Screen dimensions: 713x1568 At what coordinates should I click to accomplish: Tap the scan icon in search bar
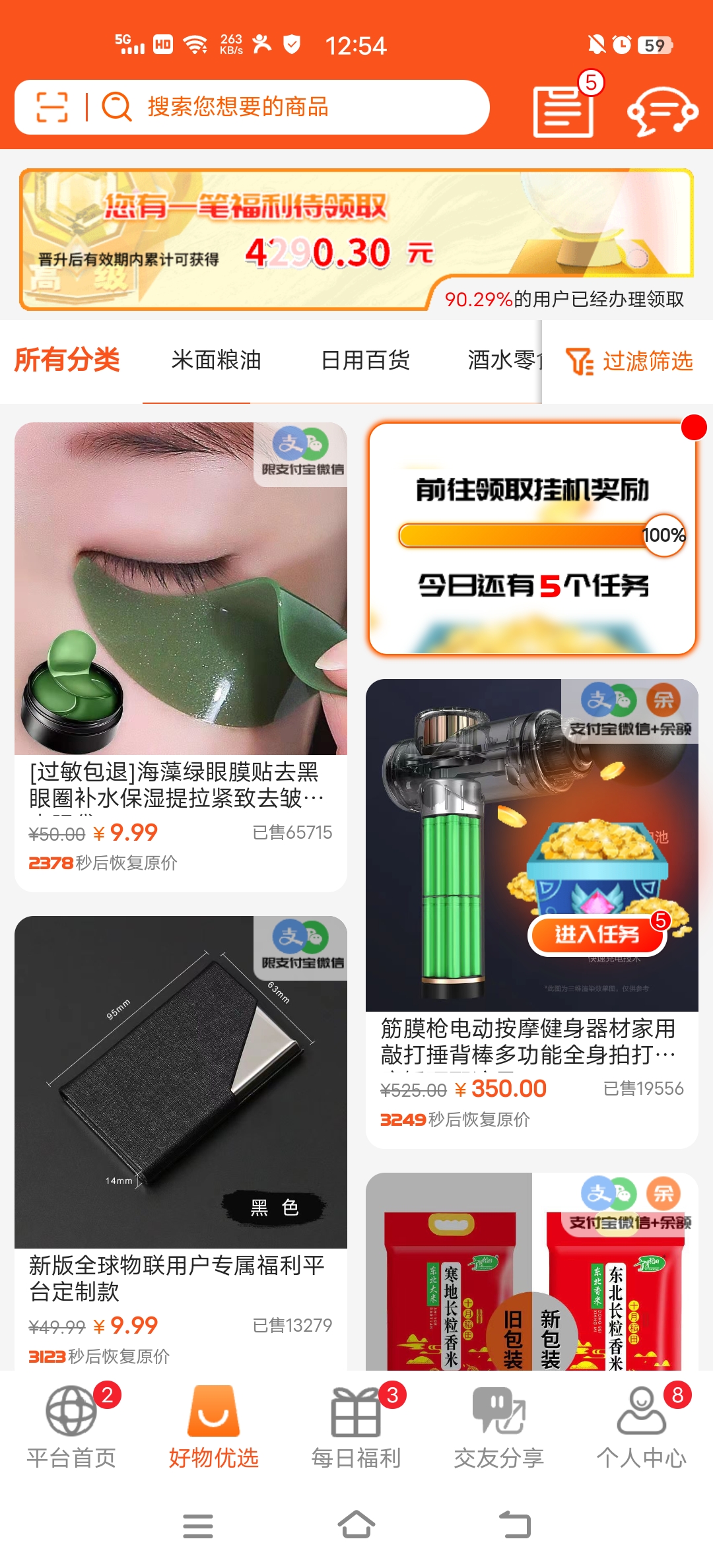[x=52, y=107]
